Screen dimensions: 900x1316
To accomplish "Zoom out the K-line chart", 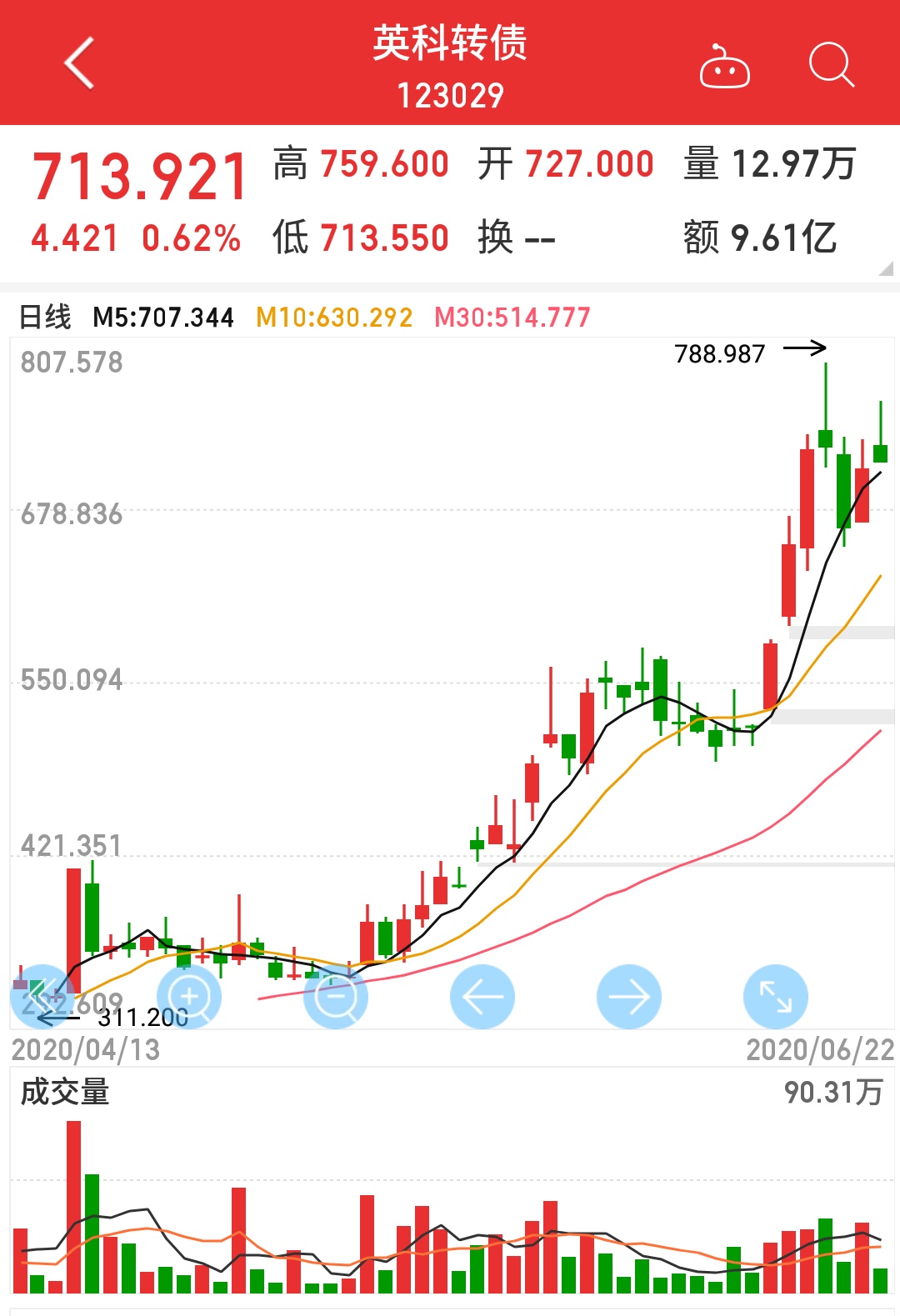I will click(x=336, y=997).
